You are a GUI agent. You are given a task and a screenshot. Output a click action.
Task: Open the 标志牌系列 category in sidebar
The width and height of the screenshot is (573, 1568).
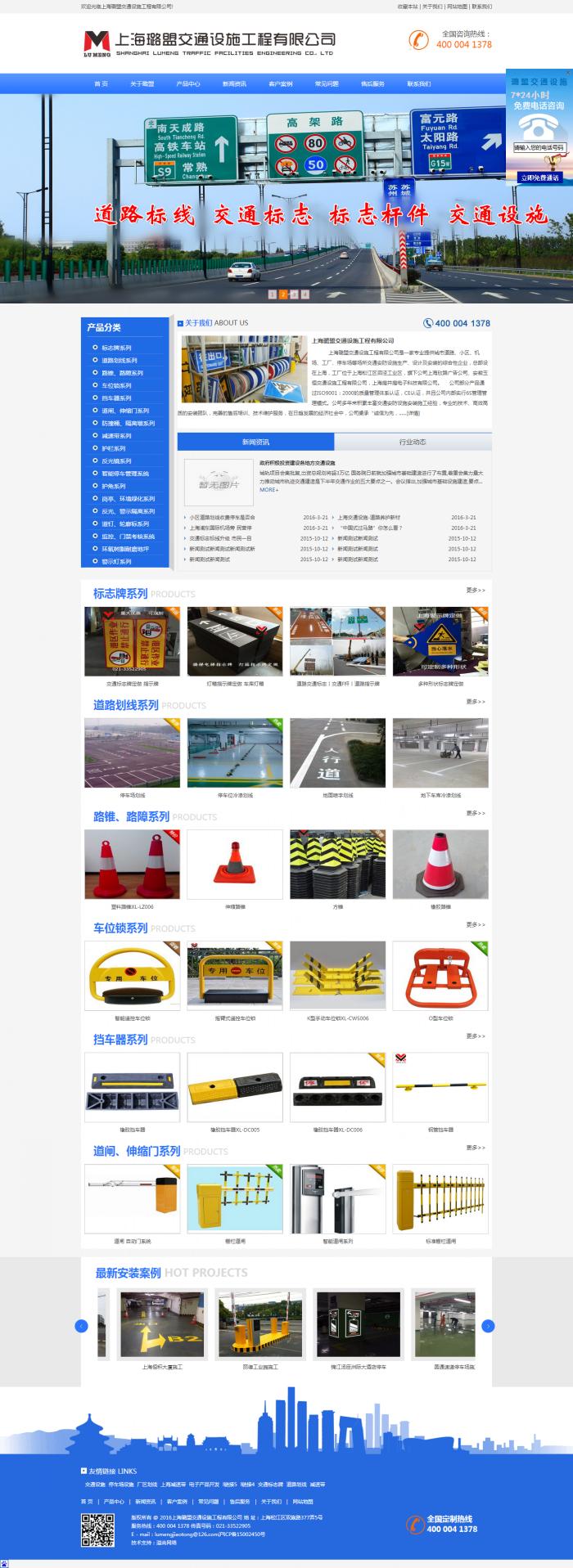point(116,348)
